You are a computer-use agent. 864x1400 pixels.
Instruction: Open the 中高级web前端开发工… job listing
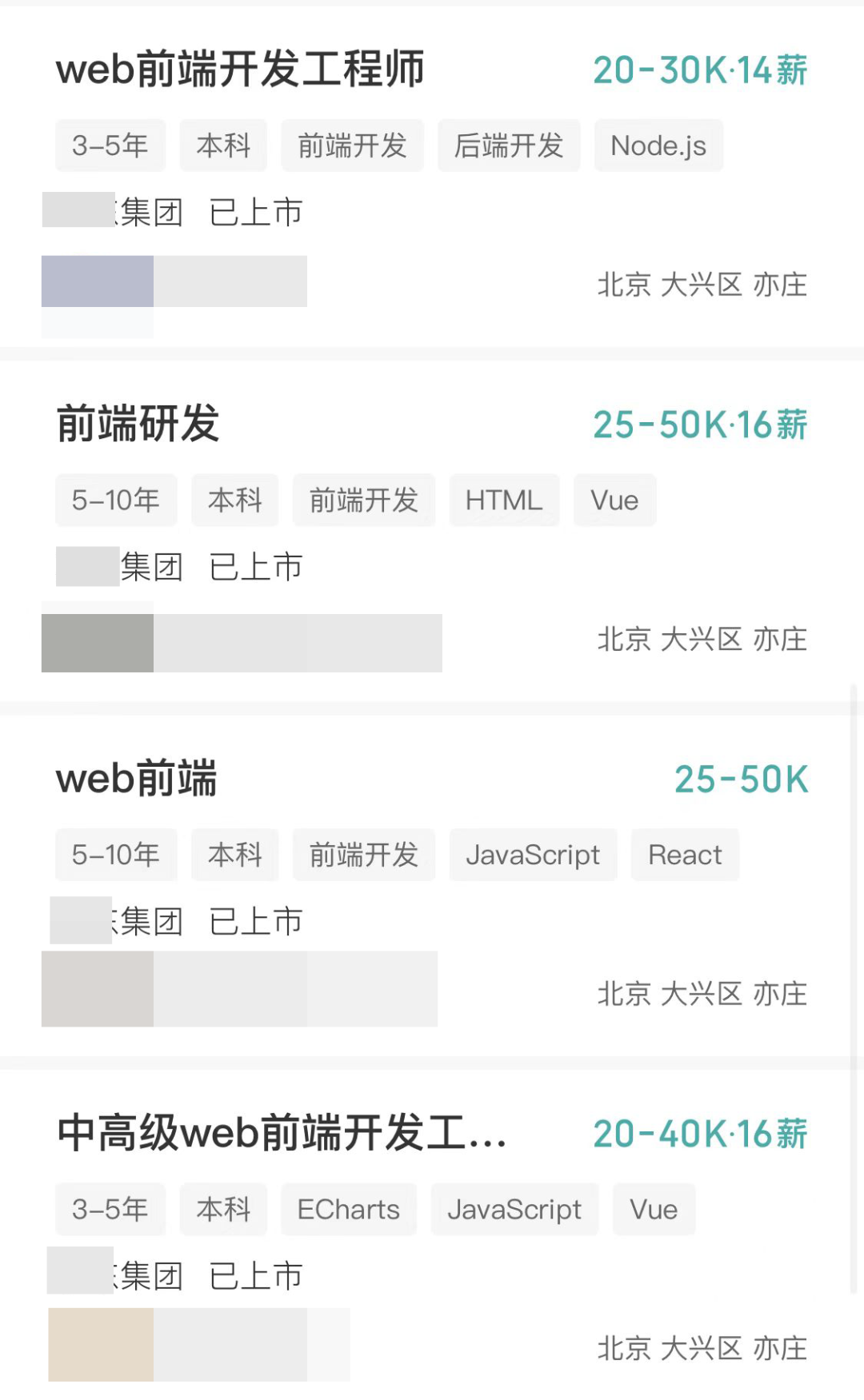282,1133
